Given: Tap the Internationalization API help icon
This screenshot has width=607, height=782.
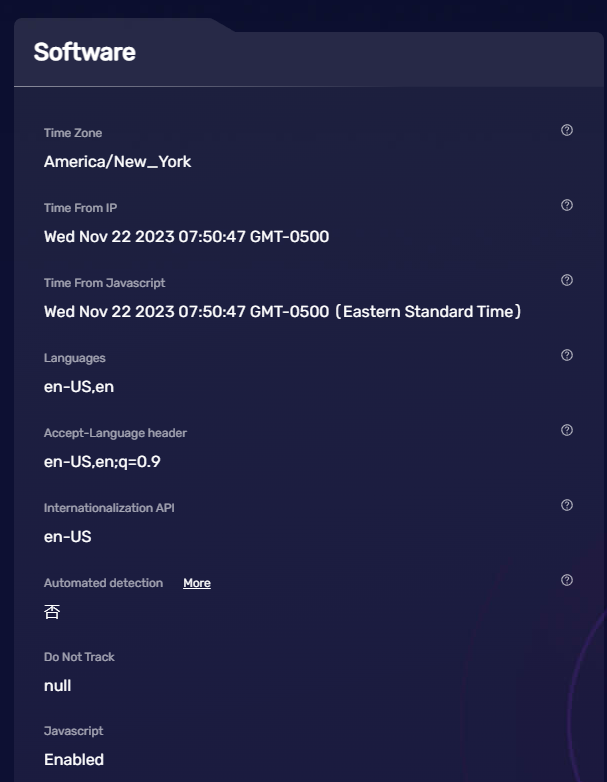Looking at the screenshot, I should tap(567, 505).
